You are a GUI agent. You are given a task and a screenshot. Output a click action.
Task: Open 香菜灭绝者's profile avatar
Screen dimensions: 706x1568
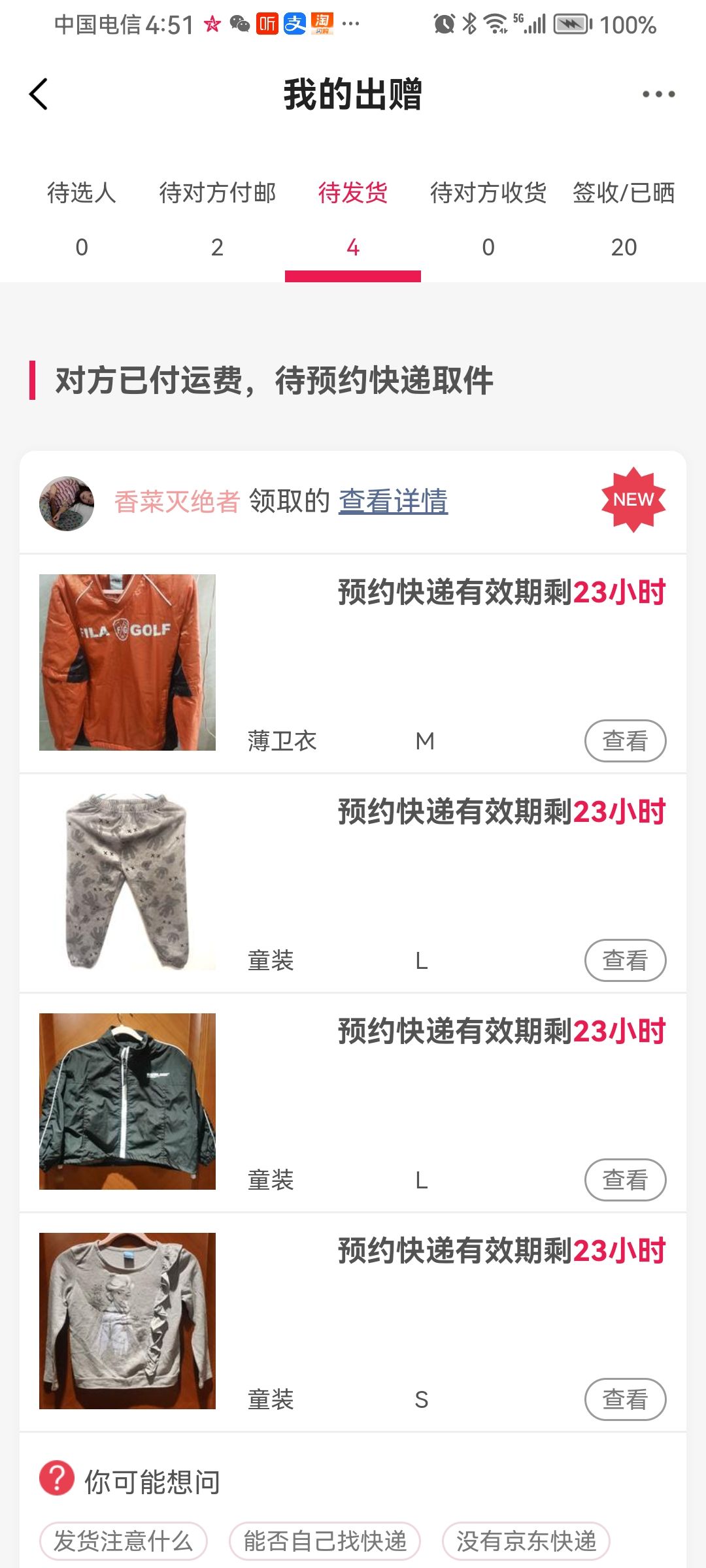pos(67,503)
